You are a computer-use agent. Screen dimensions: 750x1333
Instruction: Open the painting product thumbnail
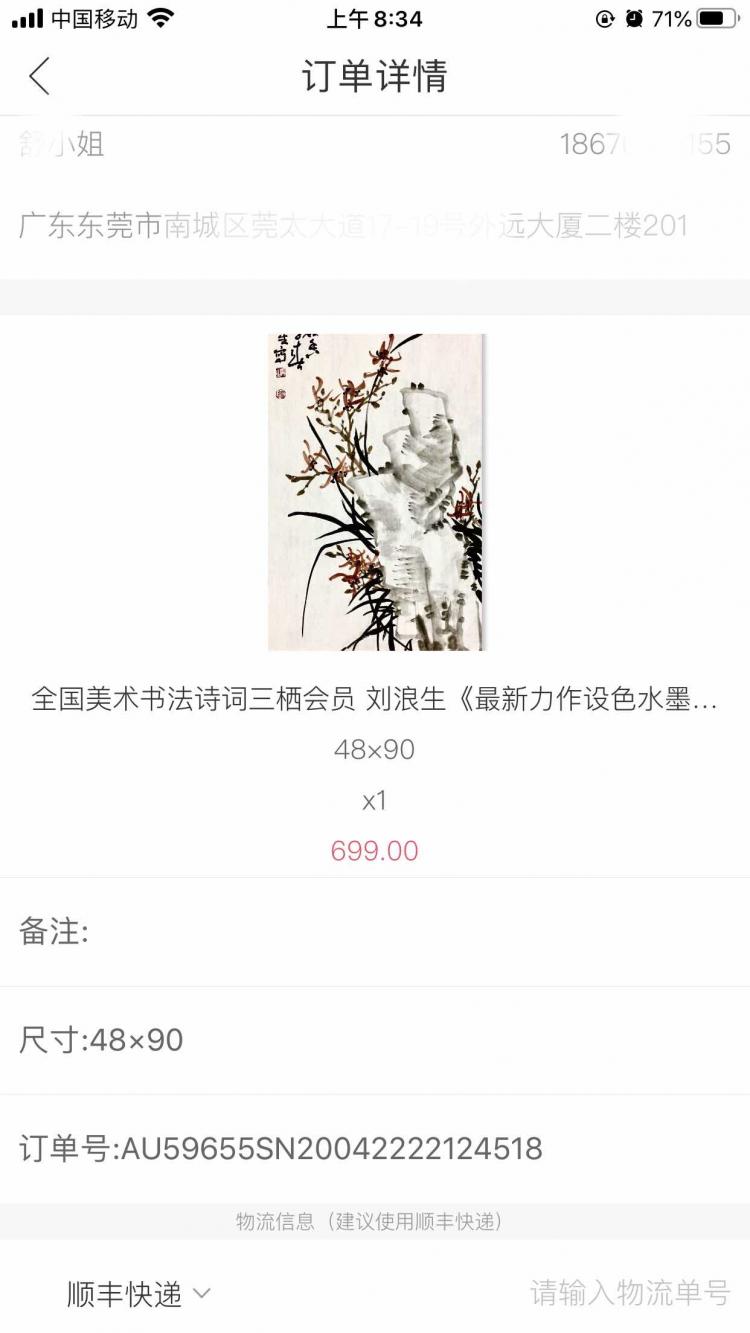[376, 492]
